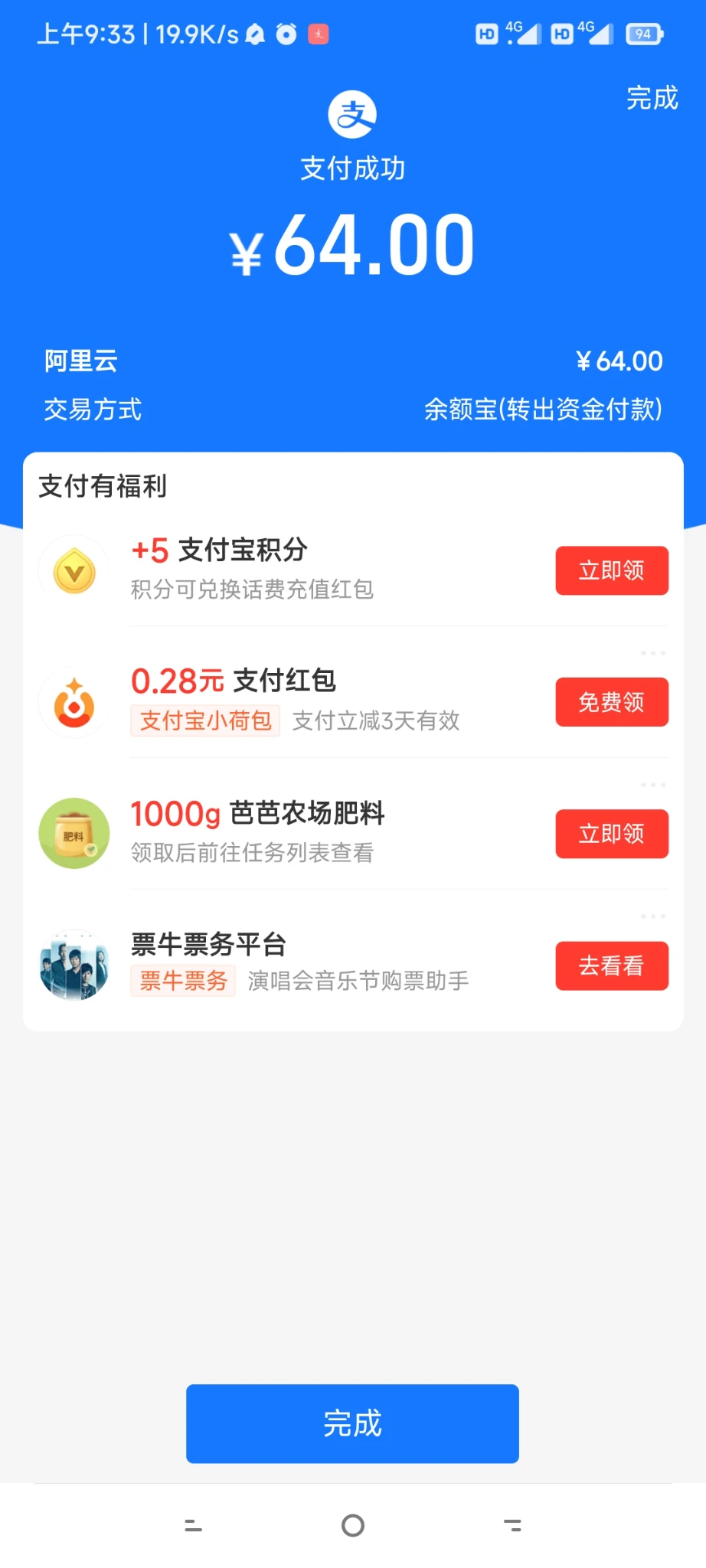Tap the blue 完成 button at bottom
Image resolution: width=706 pixels, height=1568 pixels.
coord(352,1423)
